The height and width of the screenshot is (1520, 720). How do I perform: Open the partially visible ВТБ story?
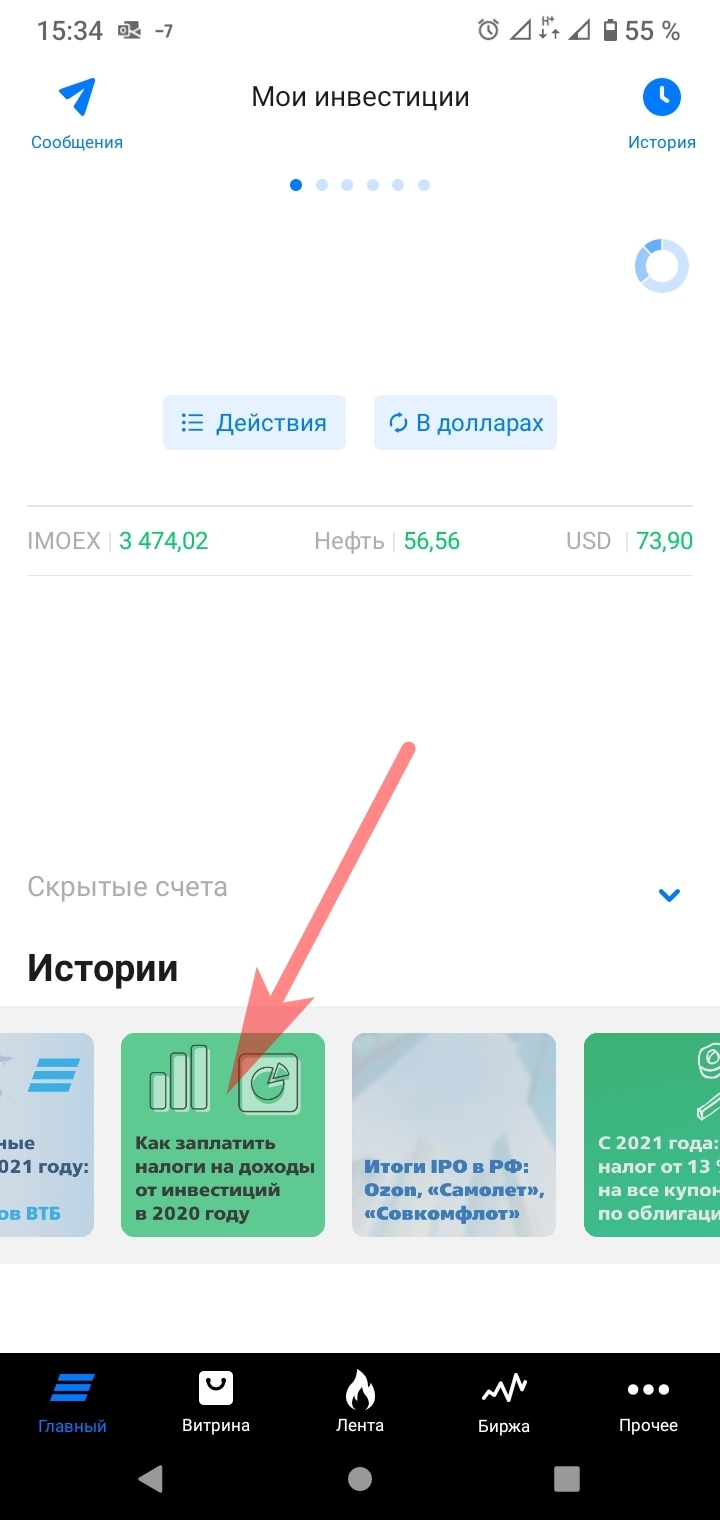(x=47, y=1135)
